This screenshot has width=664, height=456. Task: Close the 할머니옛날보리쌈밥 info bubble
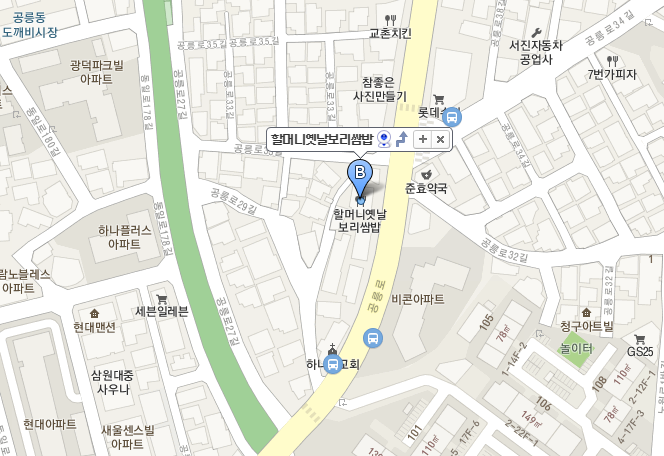tap(439, 139)
